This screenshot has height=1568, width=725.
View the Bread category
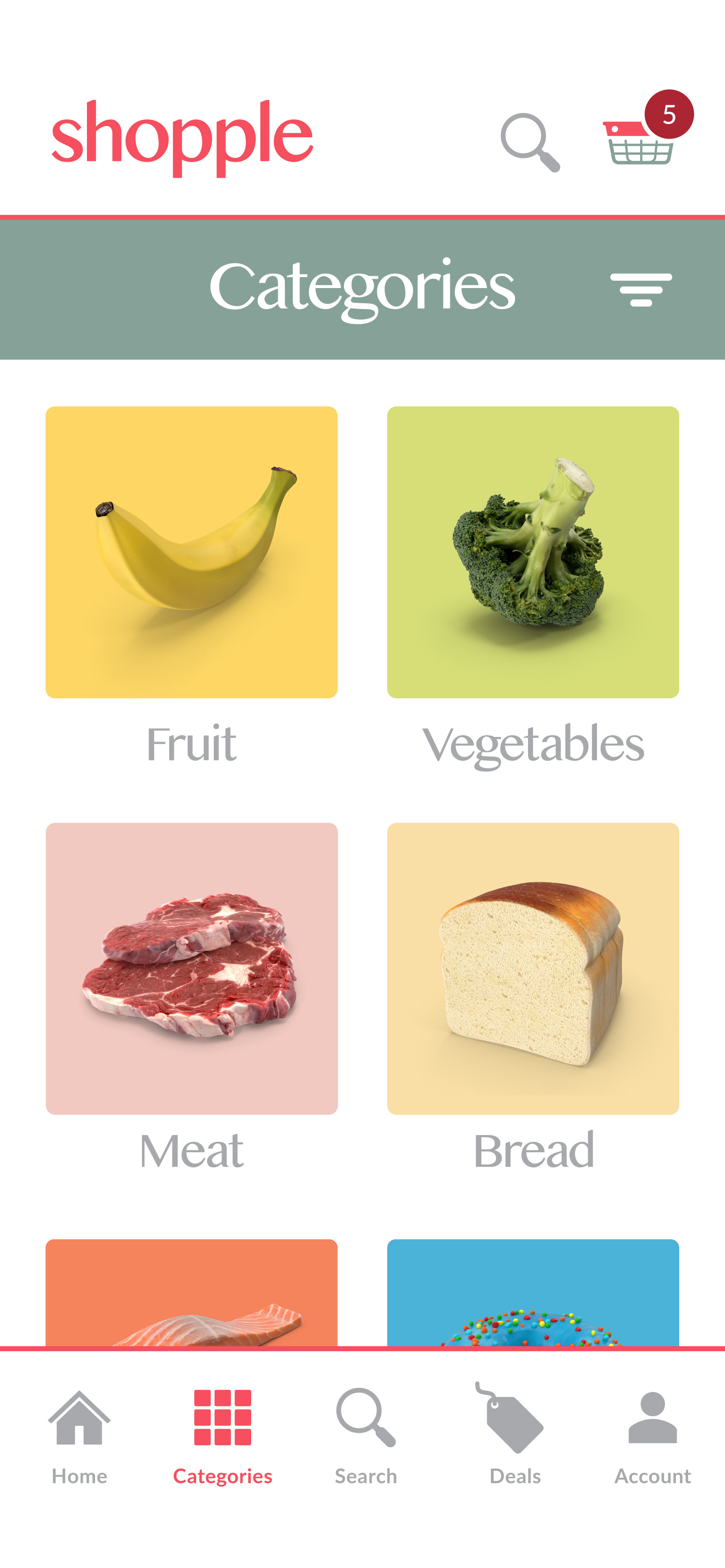coord(533,968)
